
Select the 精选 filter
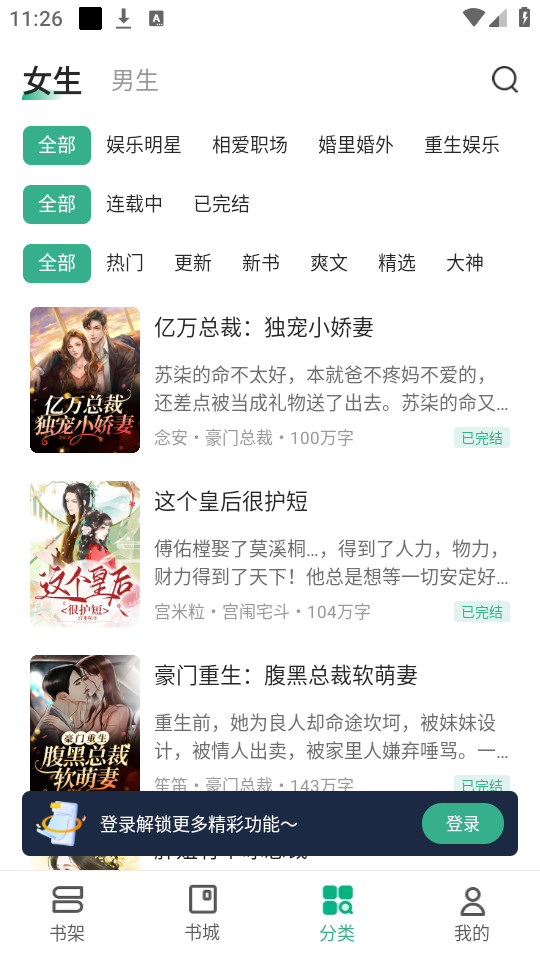point(397,263)
